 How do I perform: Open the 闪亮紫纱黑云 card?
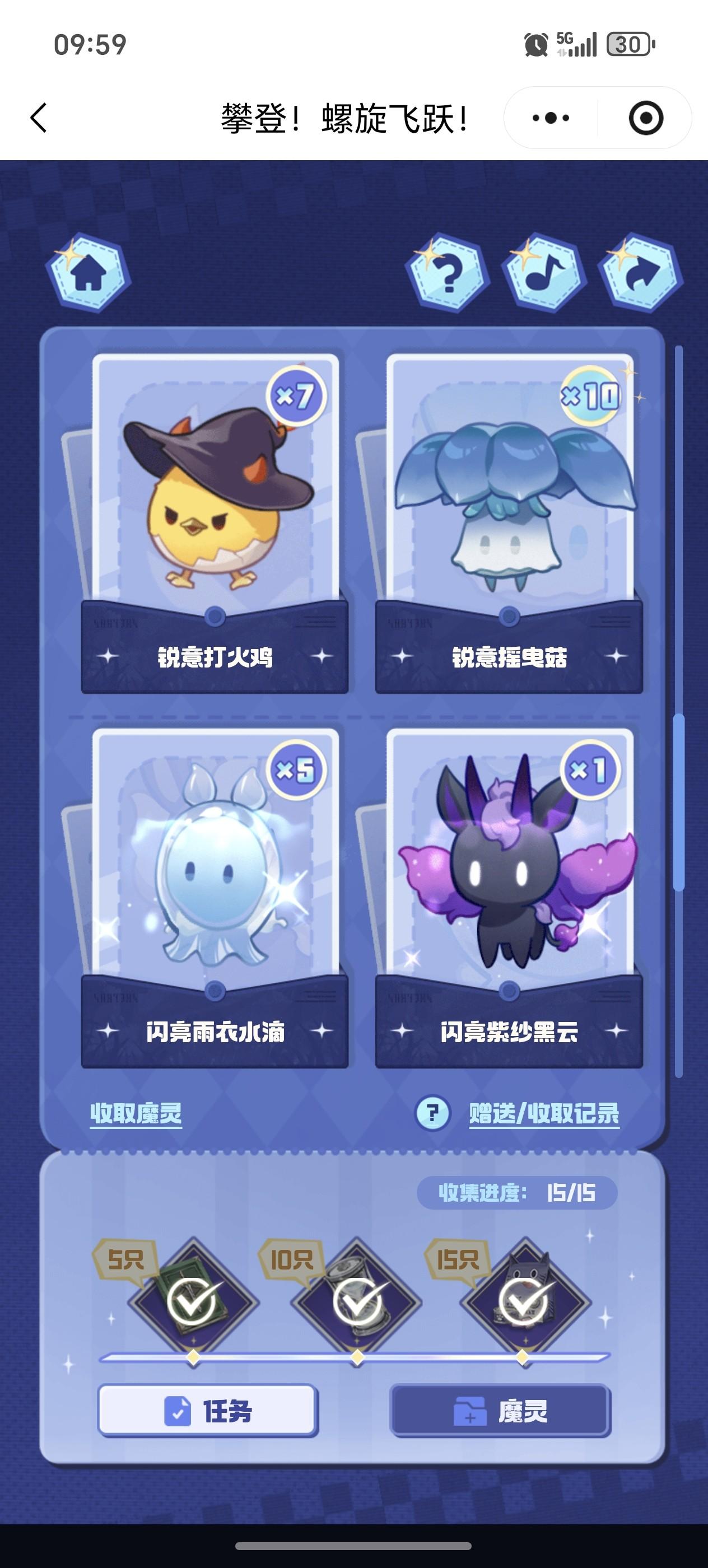(x=509, y=898)
